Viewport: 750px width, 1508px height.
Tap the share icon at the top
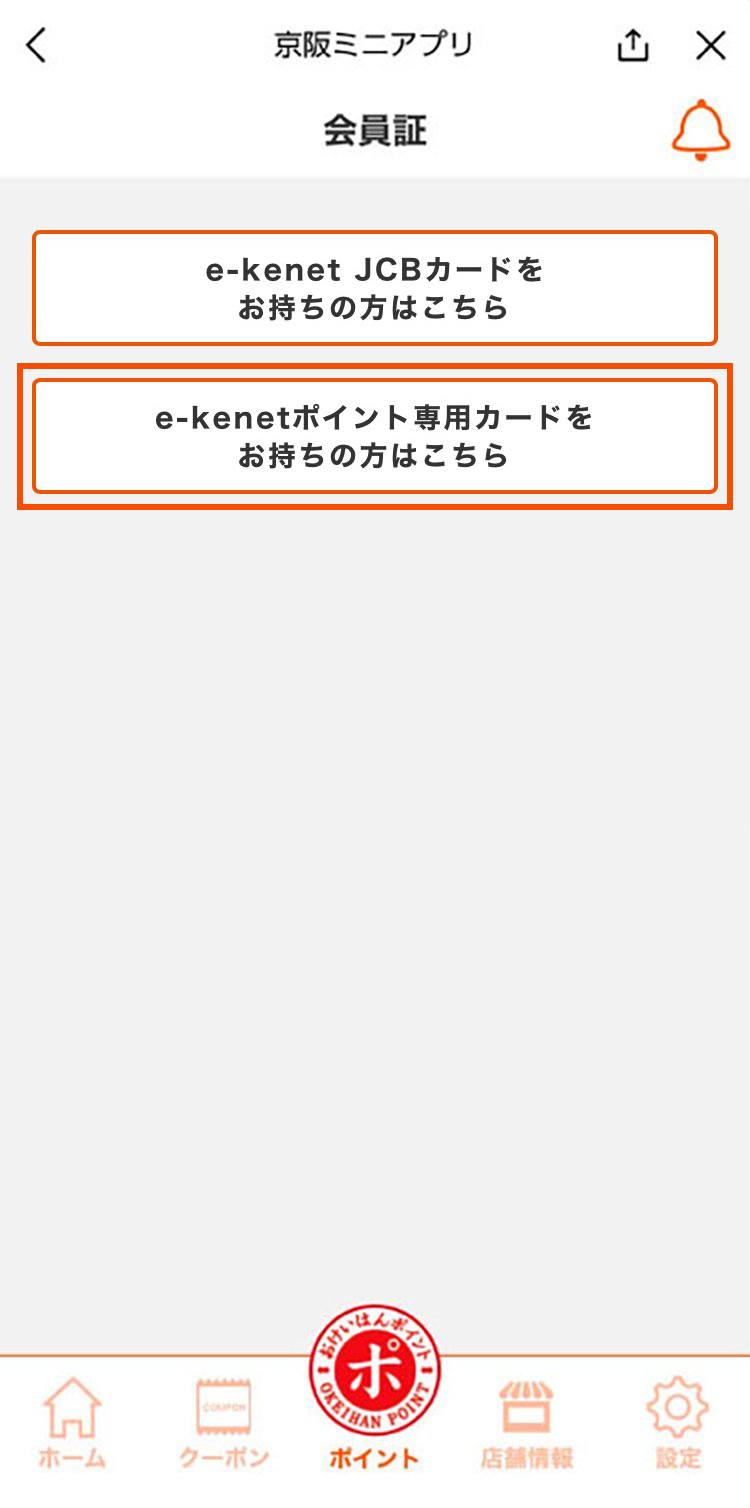pyautogui.click(x=634, y=44)
